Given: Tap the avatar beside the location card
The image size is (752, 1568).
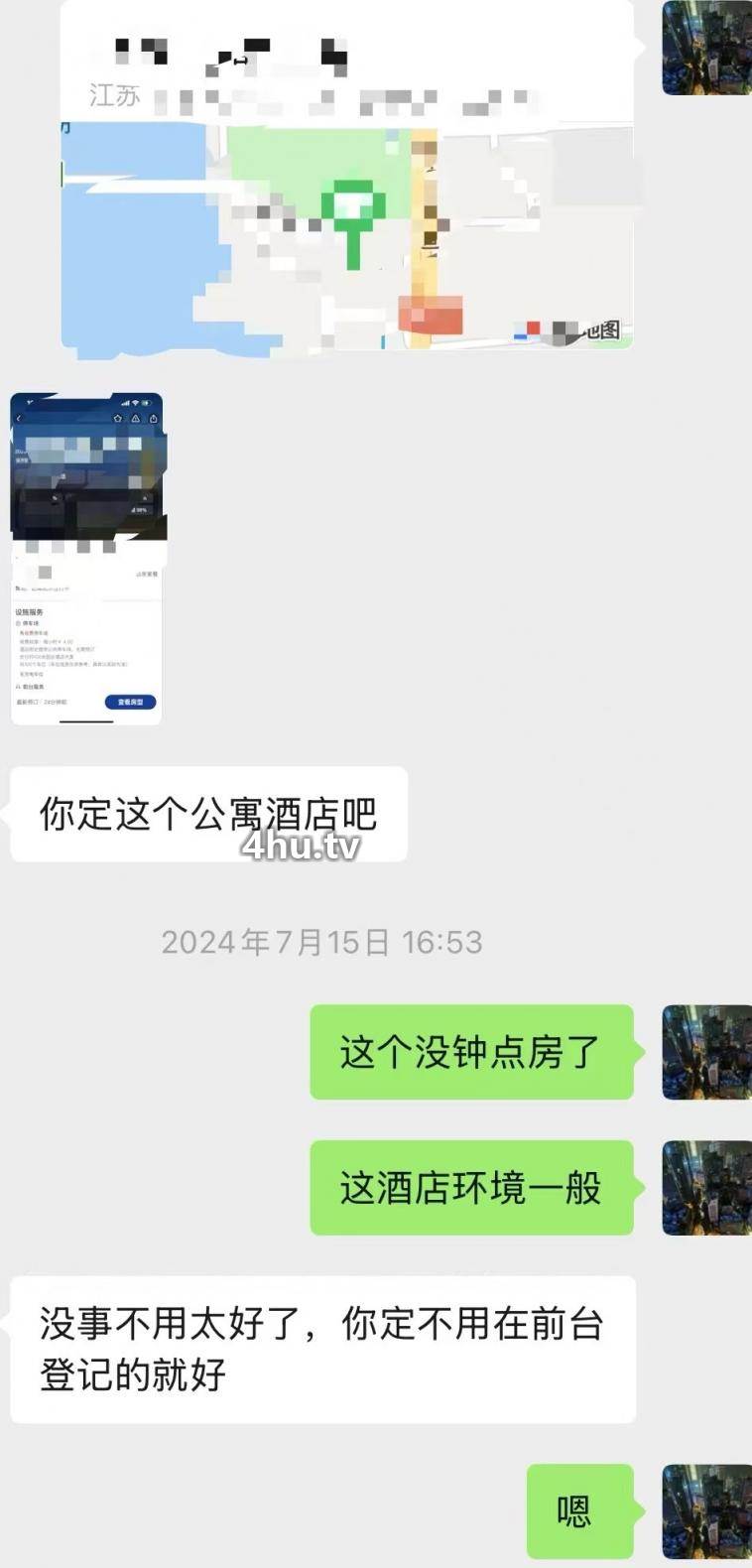Looking at the screenshot, I should [x=706, y=48].
